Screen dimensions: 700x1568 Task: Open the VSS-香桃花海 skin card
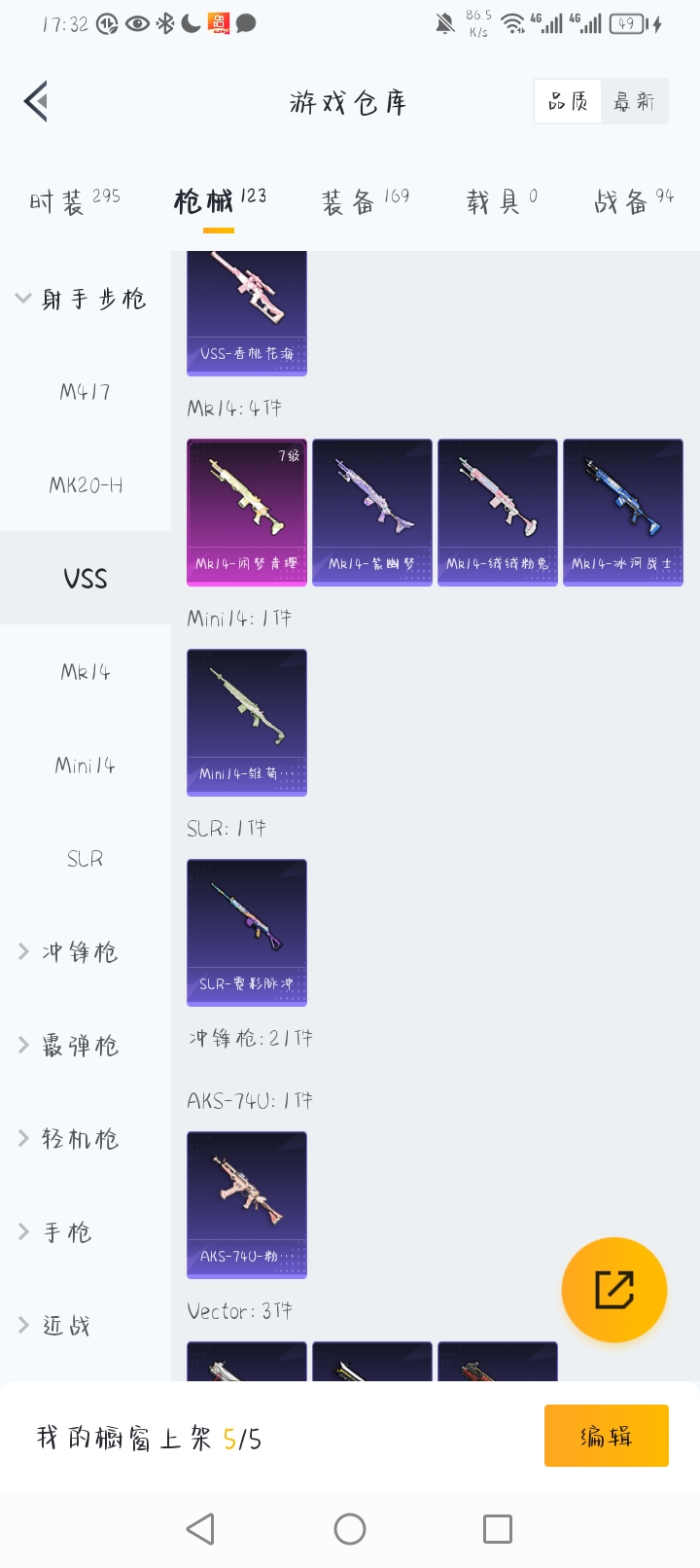(x=247, y=311)
